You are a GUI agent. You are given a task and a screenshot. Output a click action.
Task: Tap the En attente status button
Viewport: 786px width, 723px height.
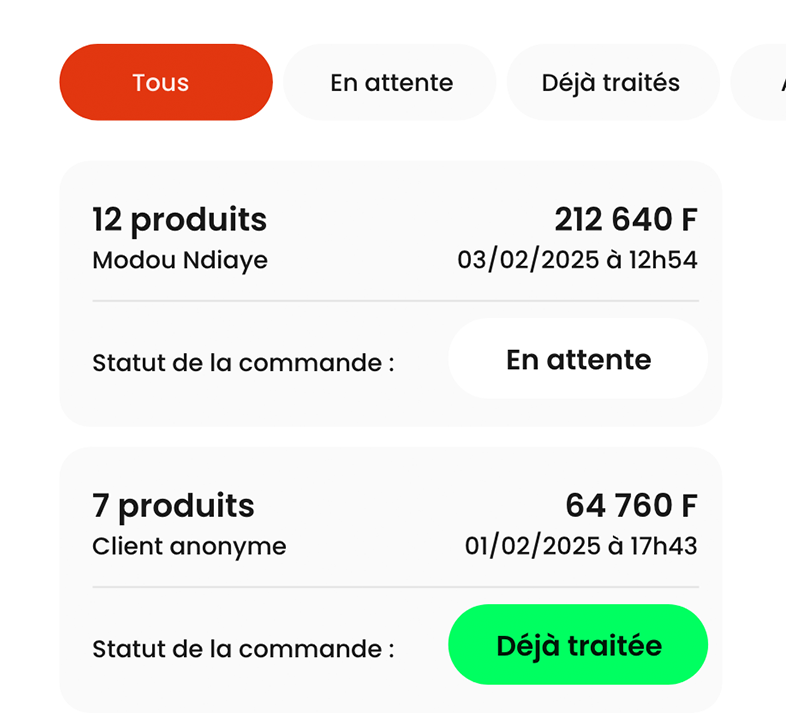pos(578,360)
